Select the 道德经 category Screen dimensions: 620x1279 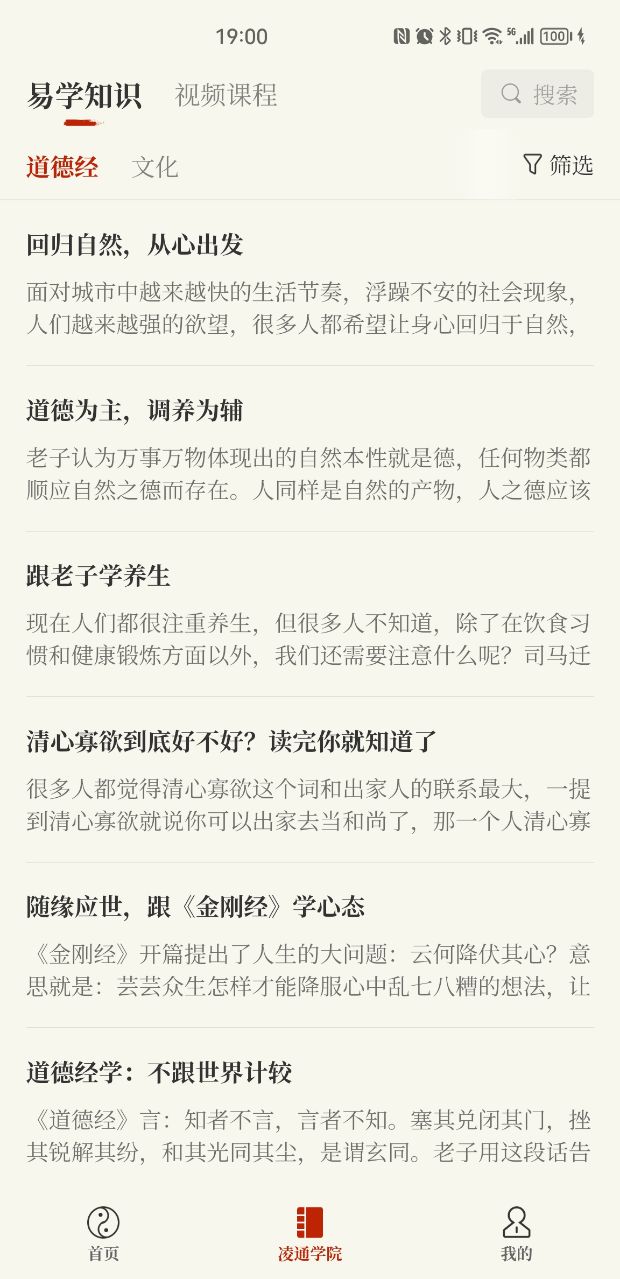point(62,167)
